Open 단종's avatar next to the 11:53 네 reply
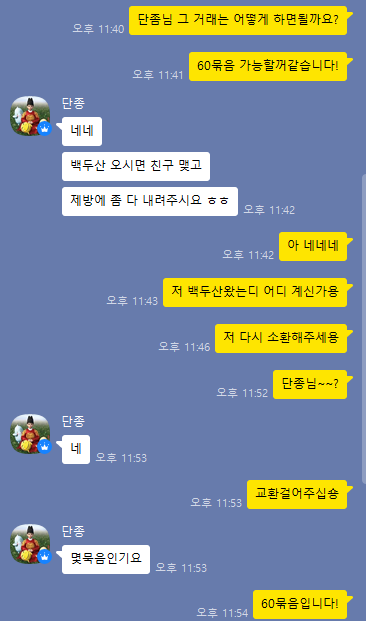 pos(30,434)
